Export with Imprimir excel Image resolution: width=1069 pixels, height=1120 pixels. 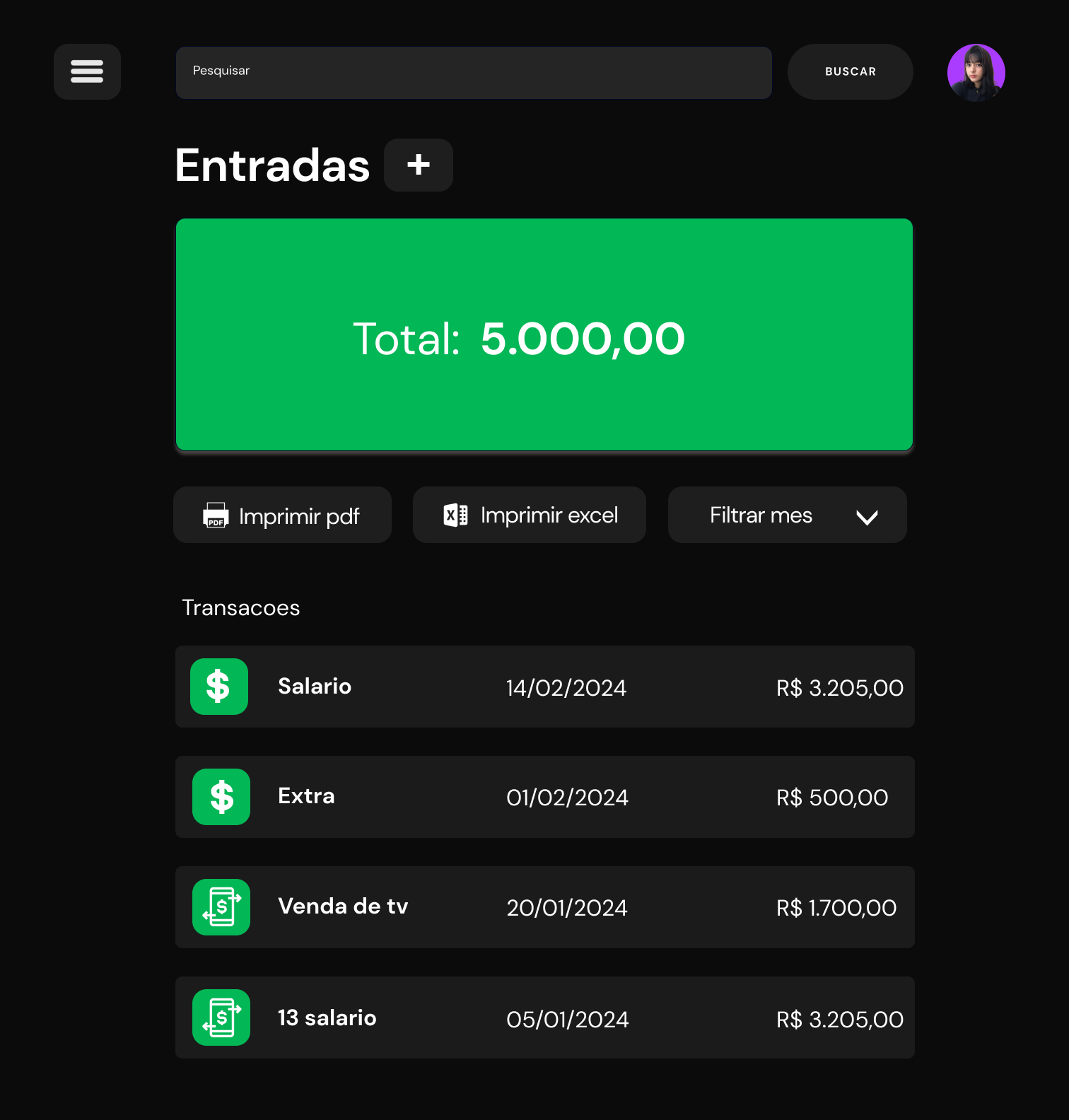point(529,515)
